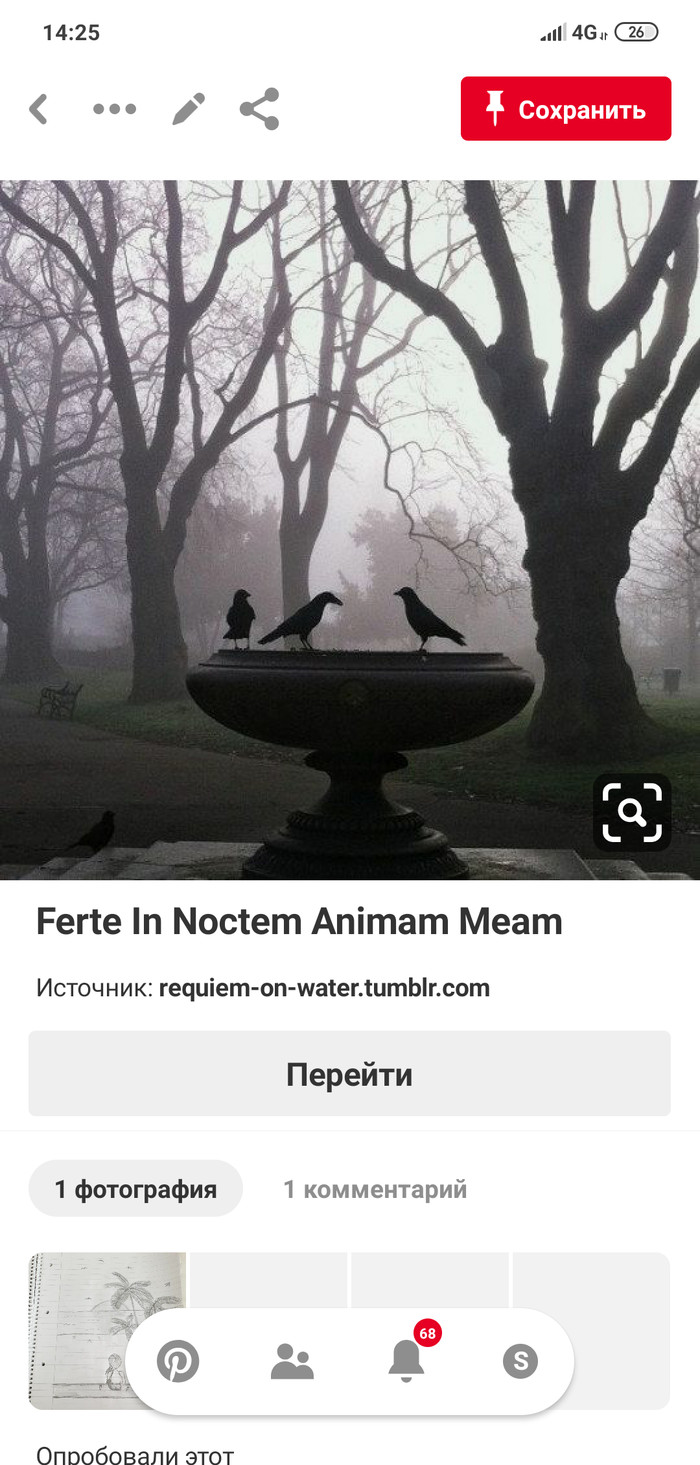The height and width of the screenshot is (1465, 700).
Task: Share this pin
Action: pos(259,109)
